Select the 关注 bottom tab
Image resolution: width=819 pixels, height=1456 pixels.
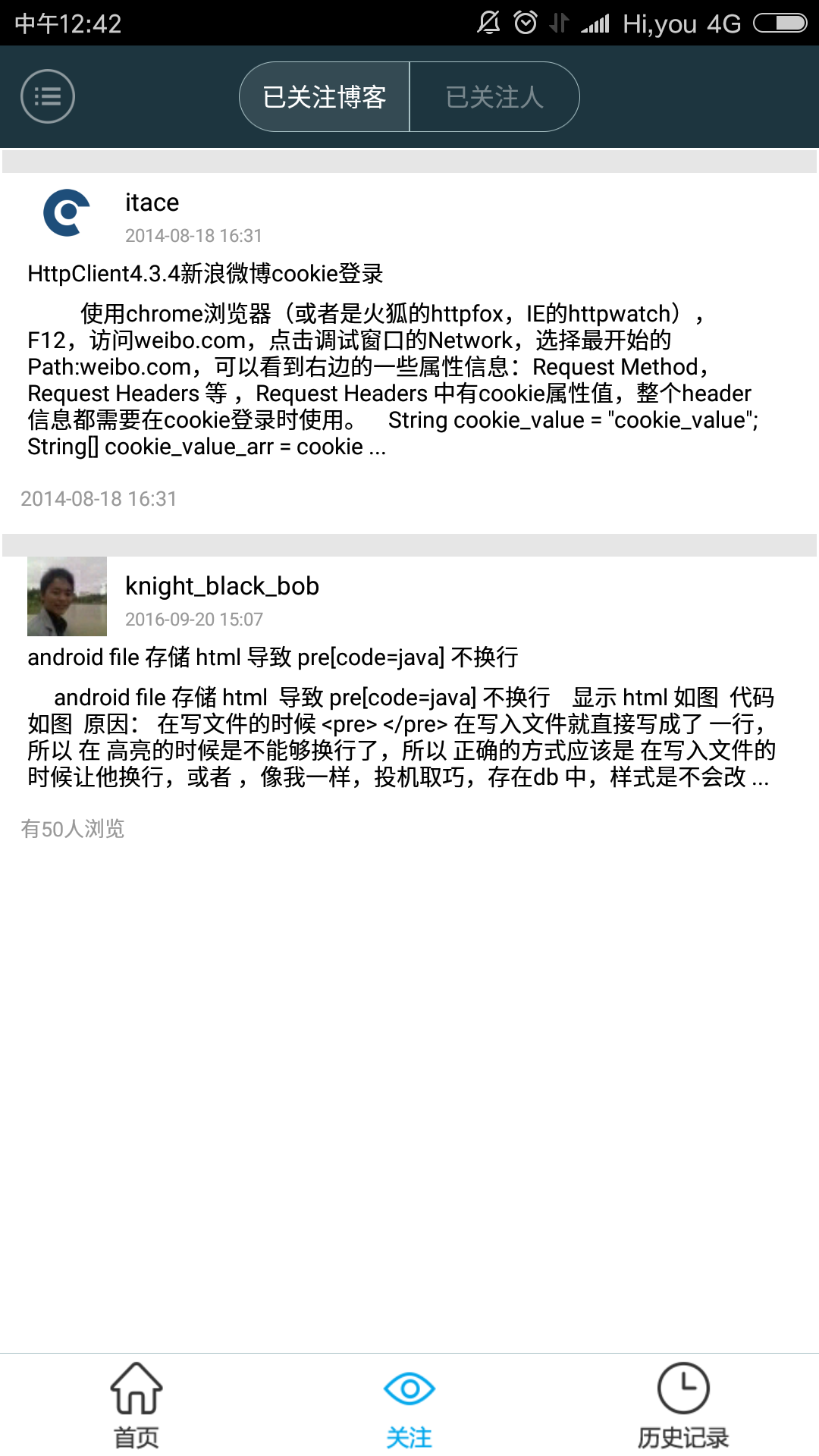coord(409,1404)
